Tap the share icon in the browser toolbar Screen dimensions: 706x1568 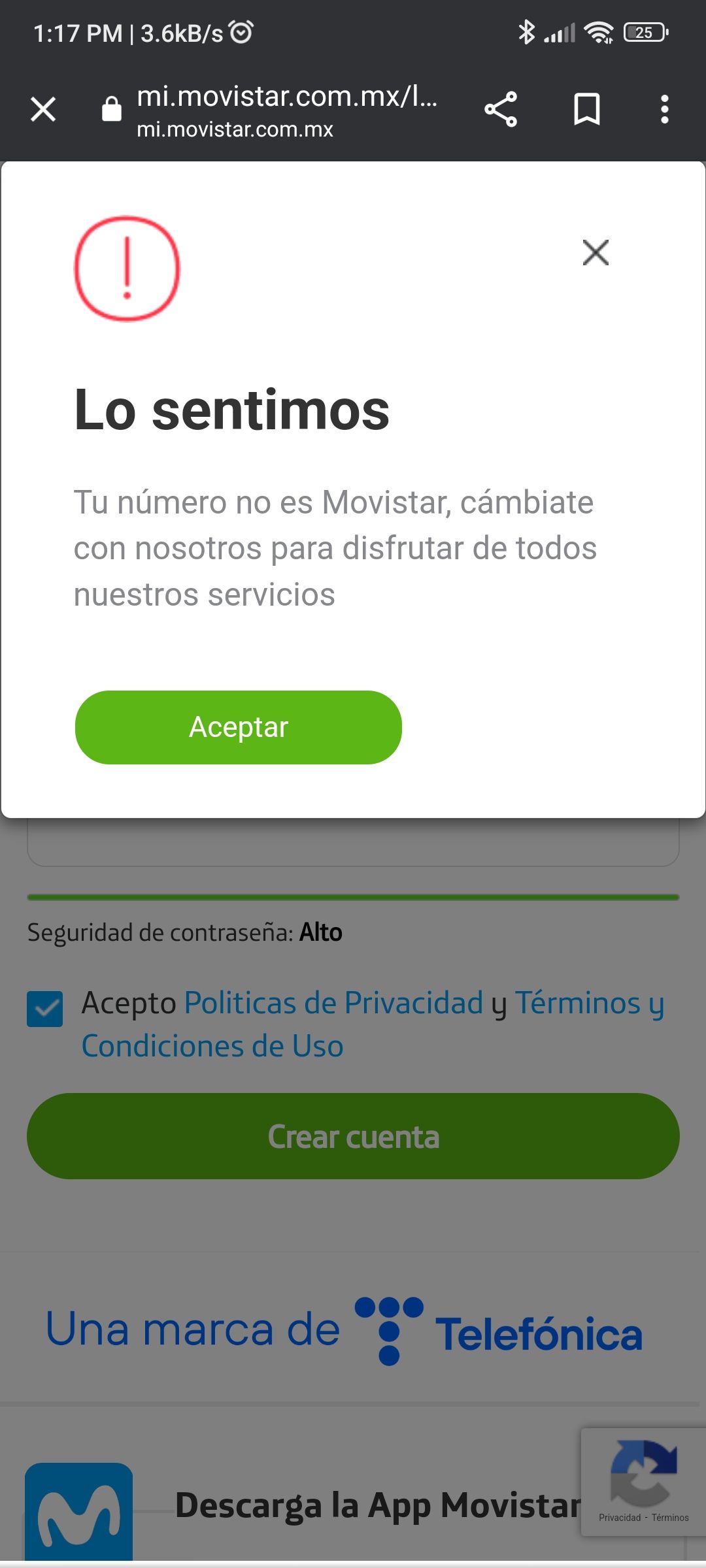501,109
